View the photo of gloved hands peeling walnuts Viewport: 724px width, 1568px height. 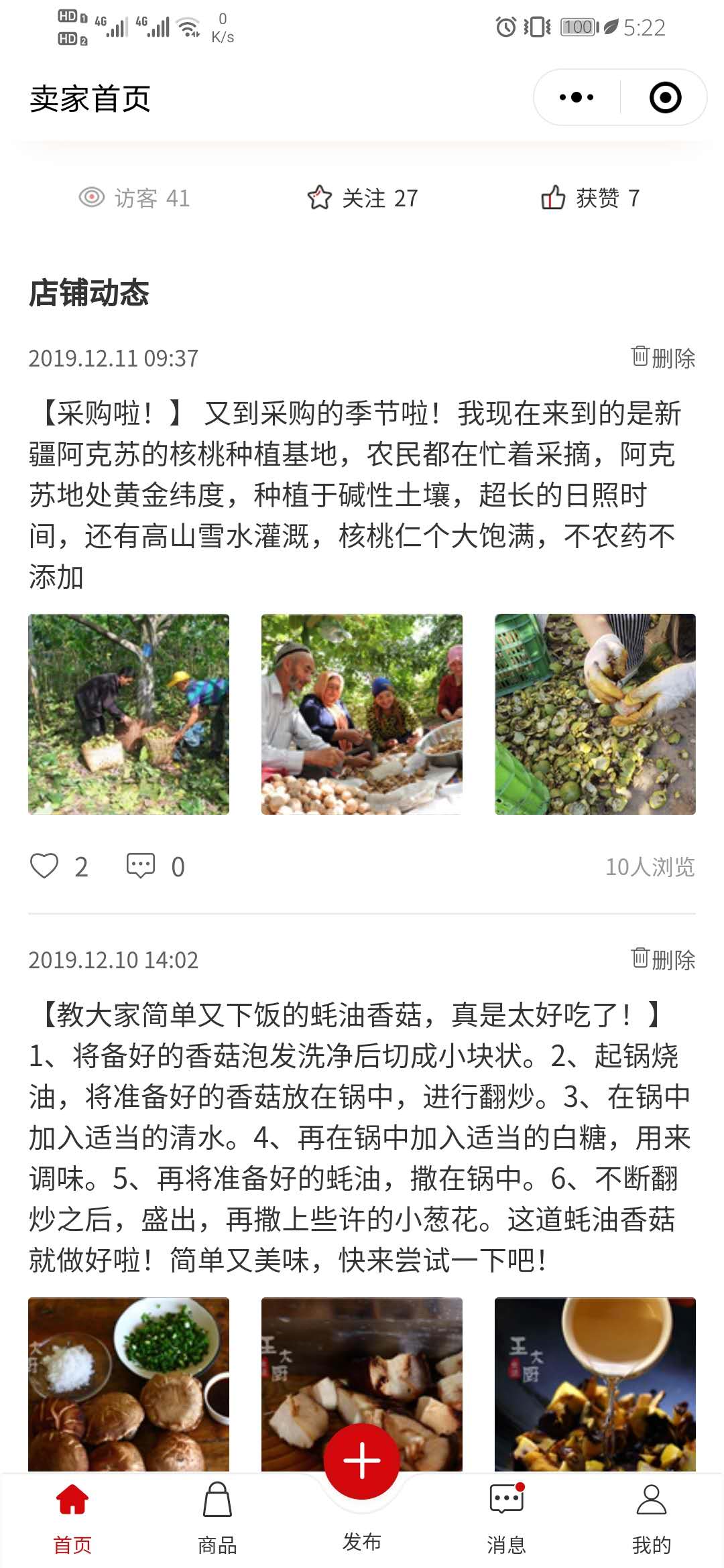pos(595,714)
